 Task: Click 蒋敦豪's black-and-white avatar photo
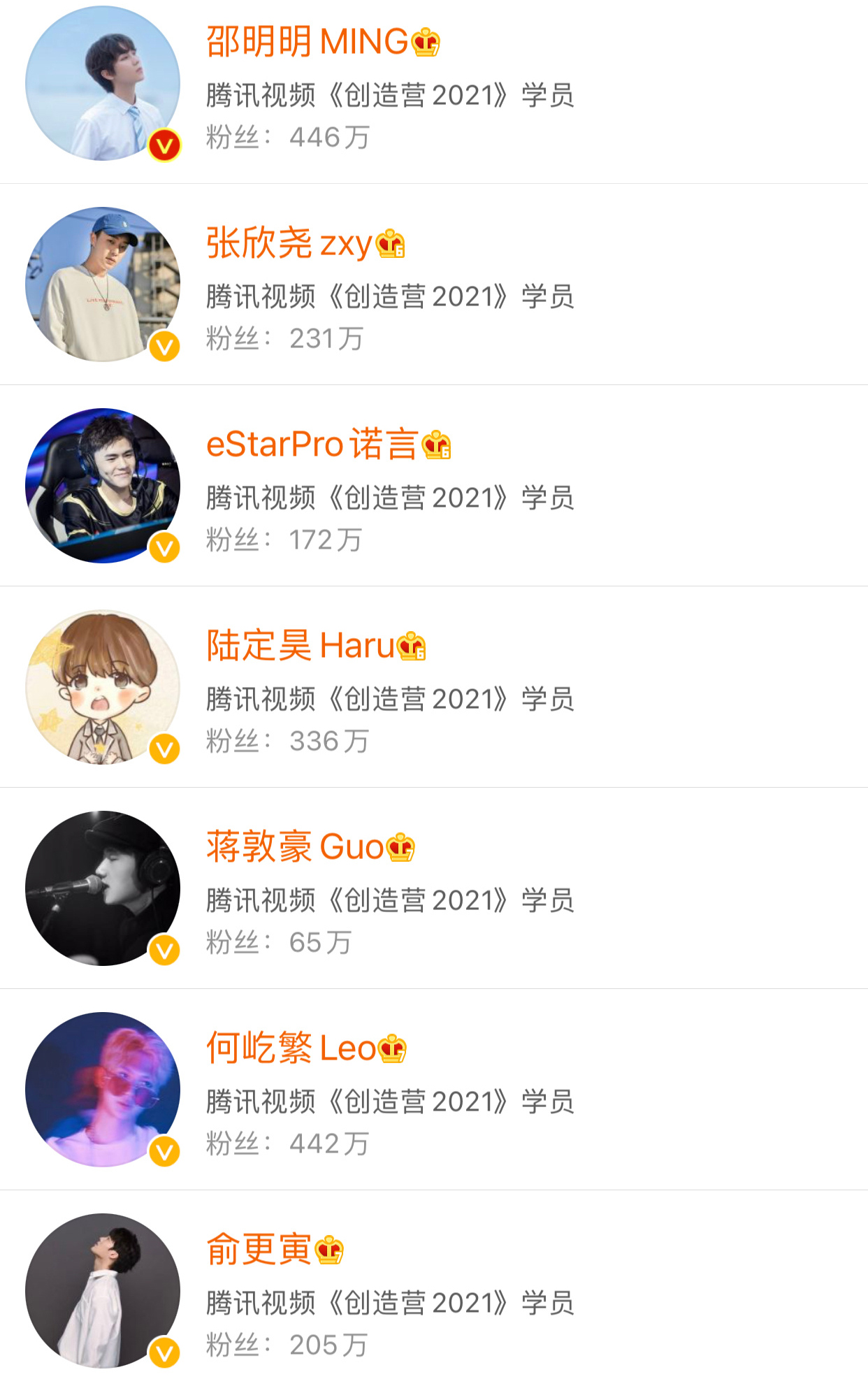point(103,886)
